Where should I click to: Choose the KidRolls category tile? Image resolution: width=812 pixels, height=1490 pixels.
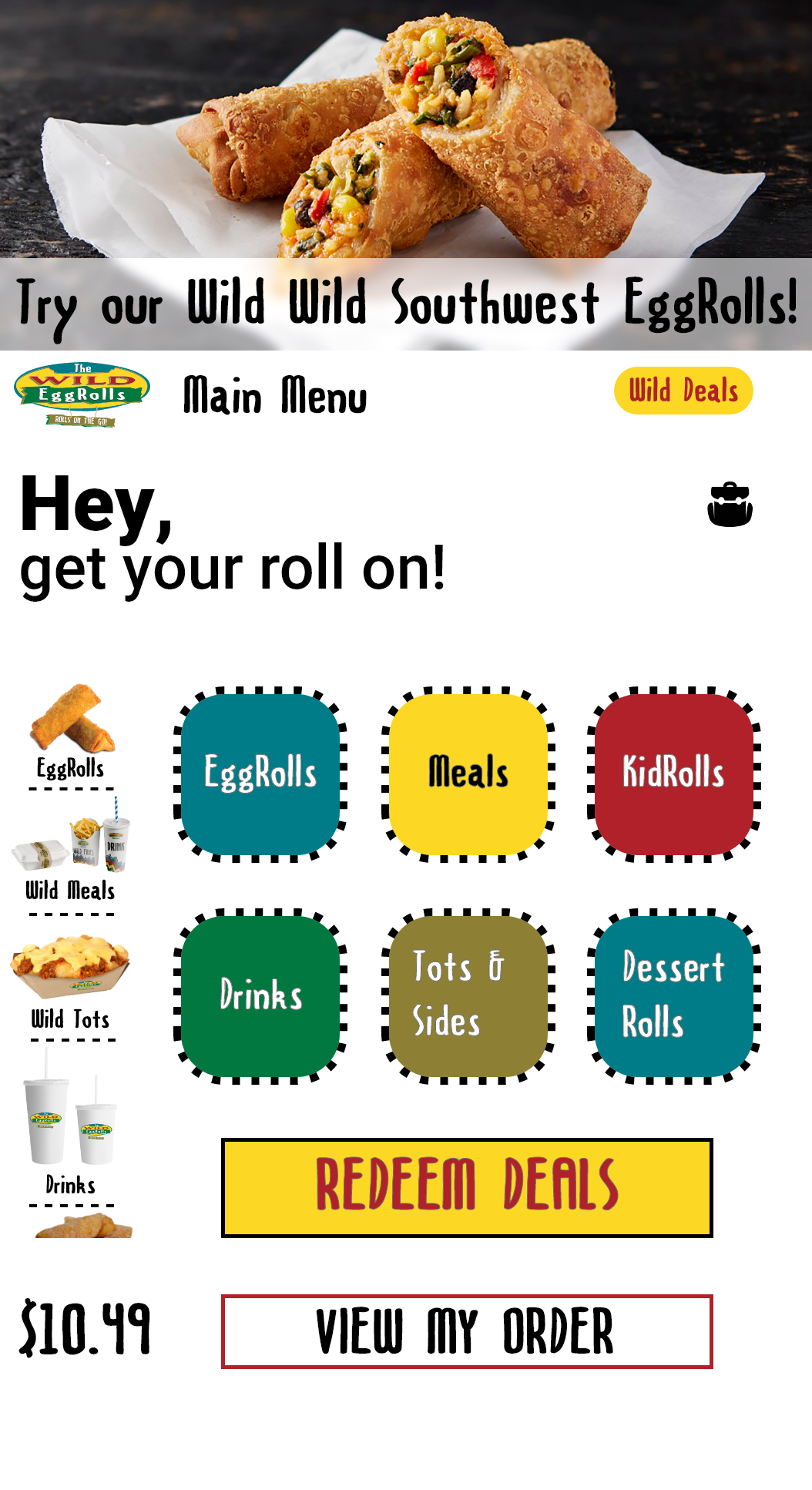[674, 774]
